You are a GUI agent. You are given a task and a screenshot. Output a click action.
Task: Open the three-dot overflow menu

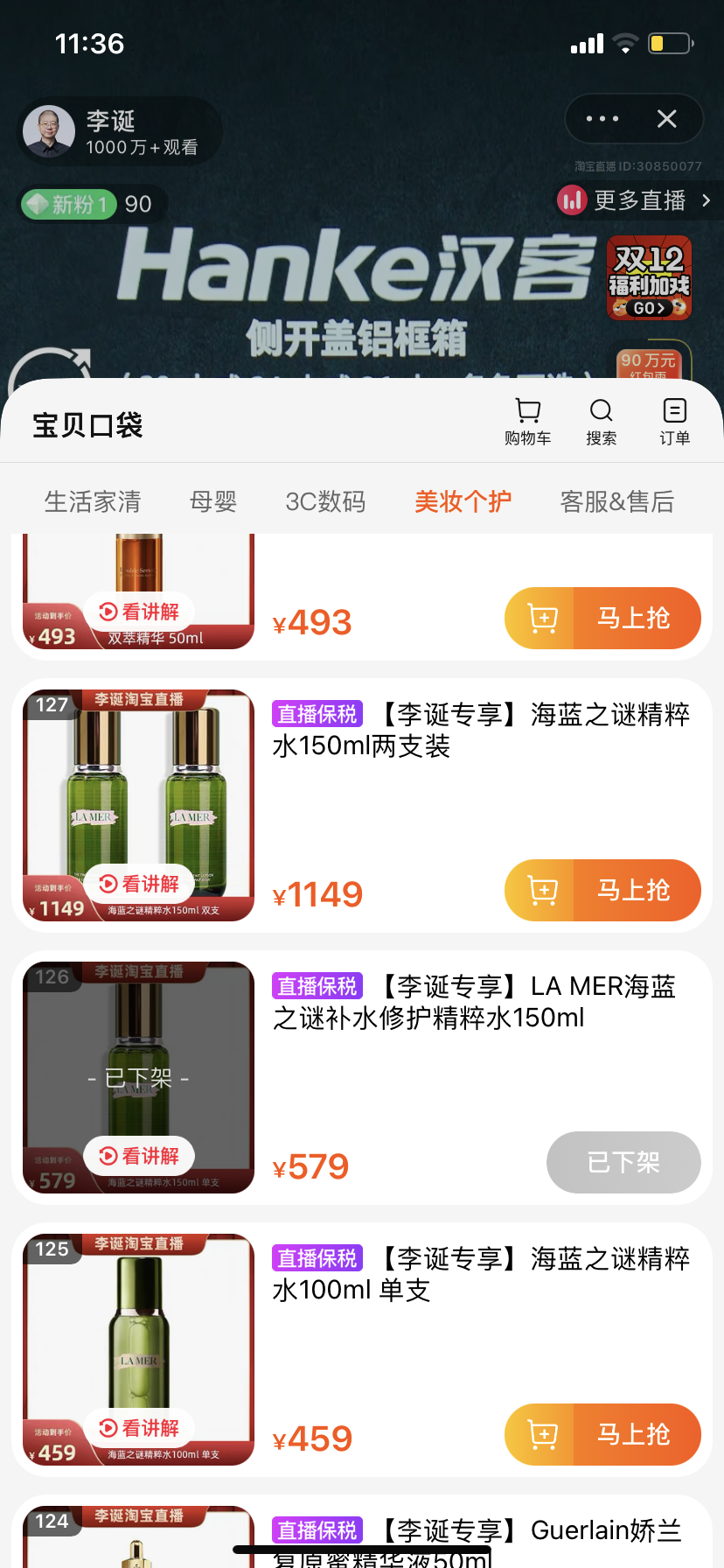602,119
